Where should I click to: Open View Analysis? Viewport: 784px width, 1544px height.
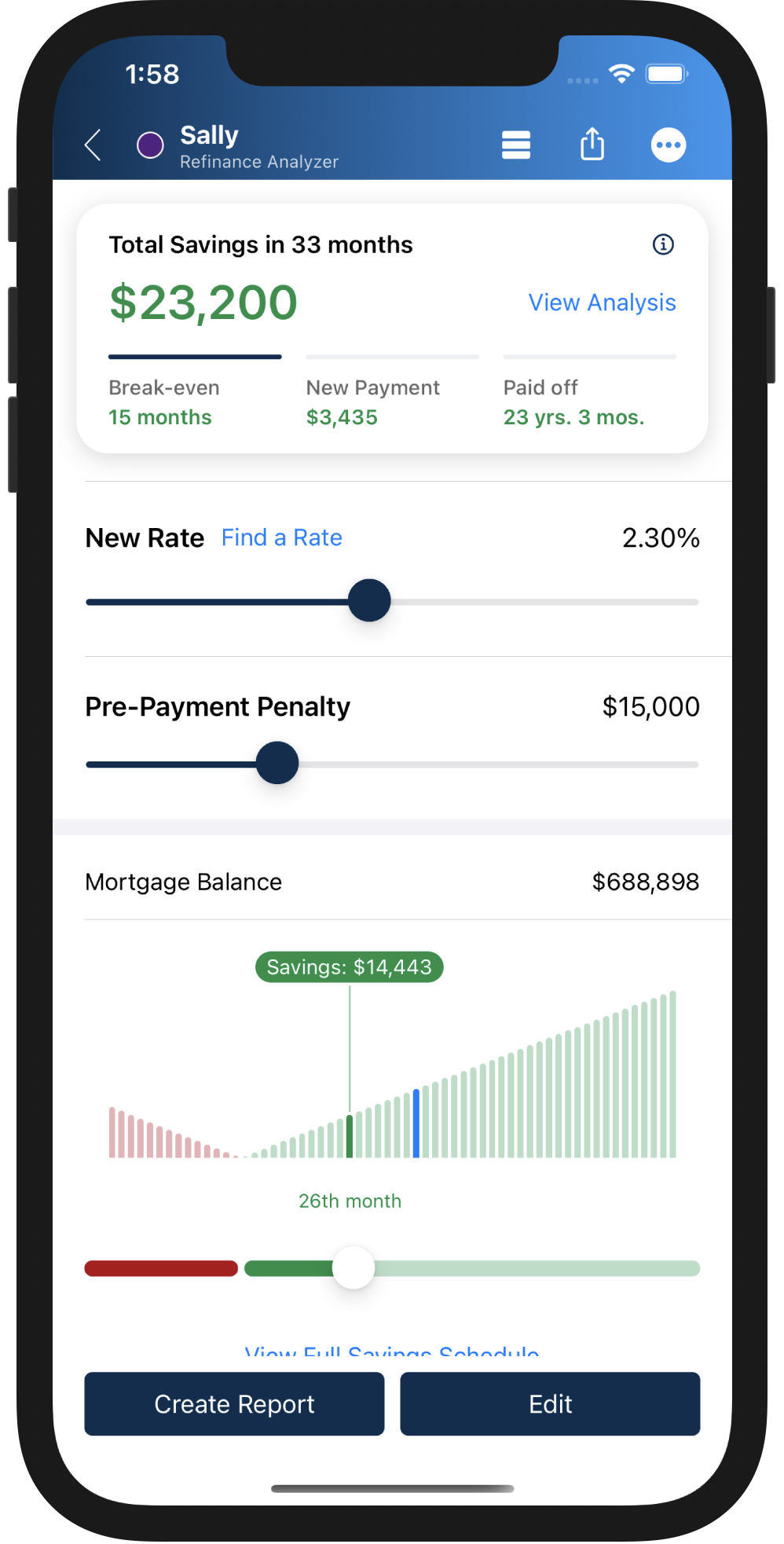[602, 303]
